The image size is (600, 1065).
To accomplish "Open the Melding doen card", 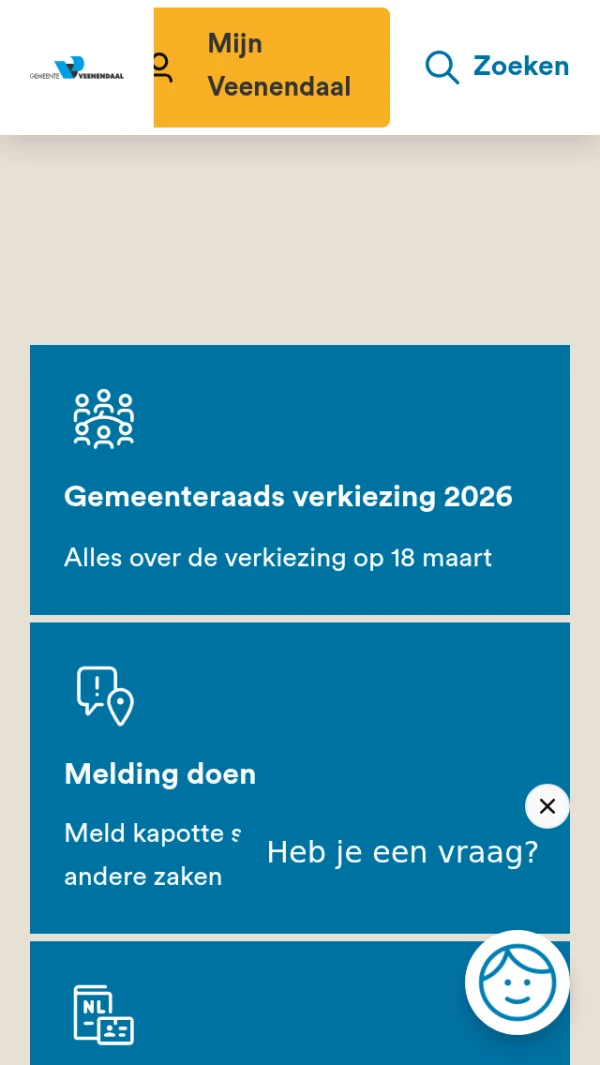I will [x=160, y=773].
